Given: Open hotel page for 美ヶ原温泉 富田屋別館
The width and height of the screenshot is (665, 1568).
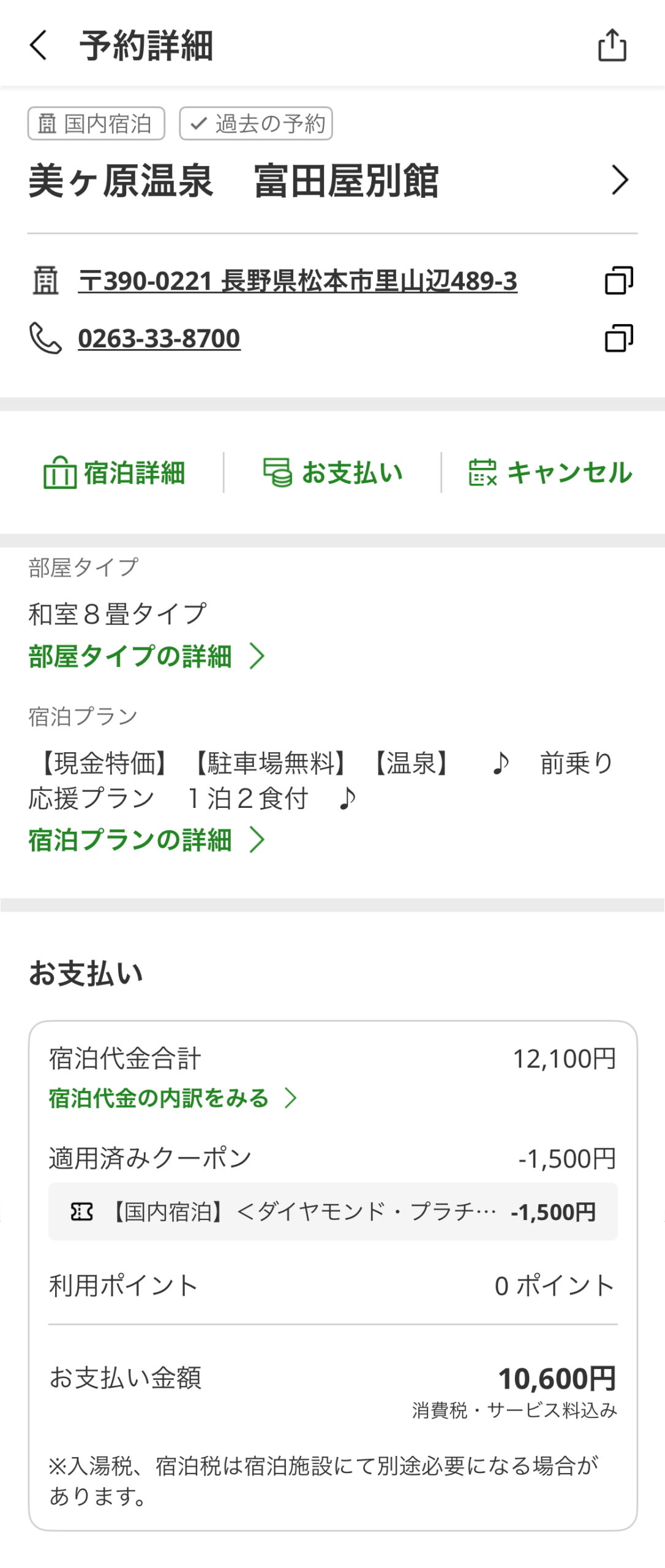Looking at the screenshot, I should [620, 180].
